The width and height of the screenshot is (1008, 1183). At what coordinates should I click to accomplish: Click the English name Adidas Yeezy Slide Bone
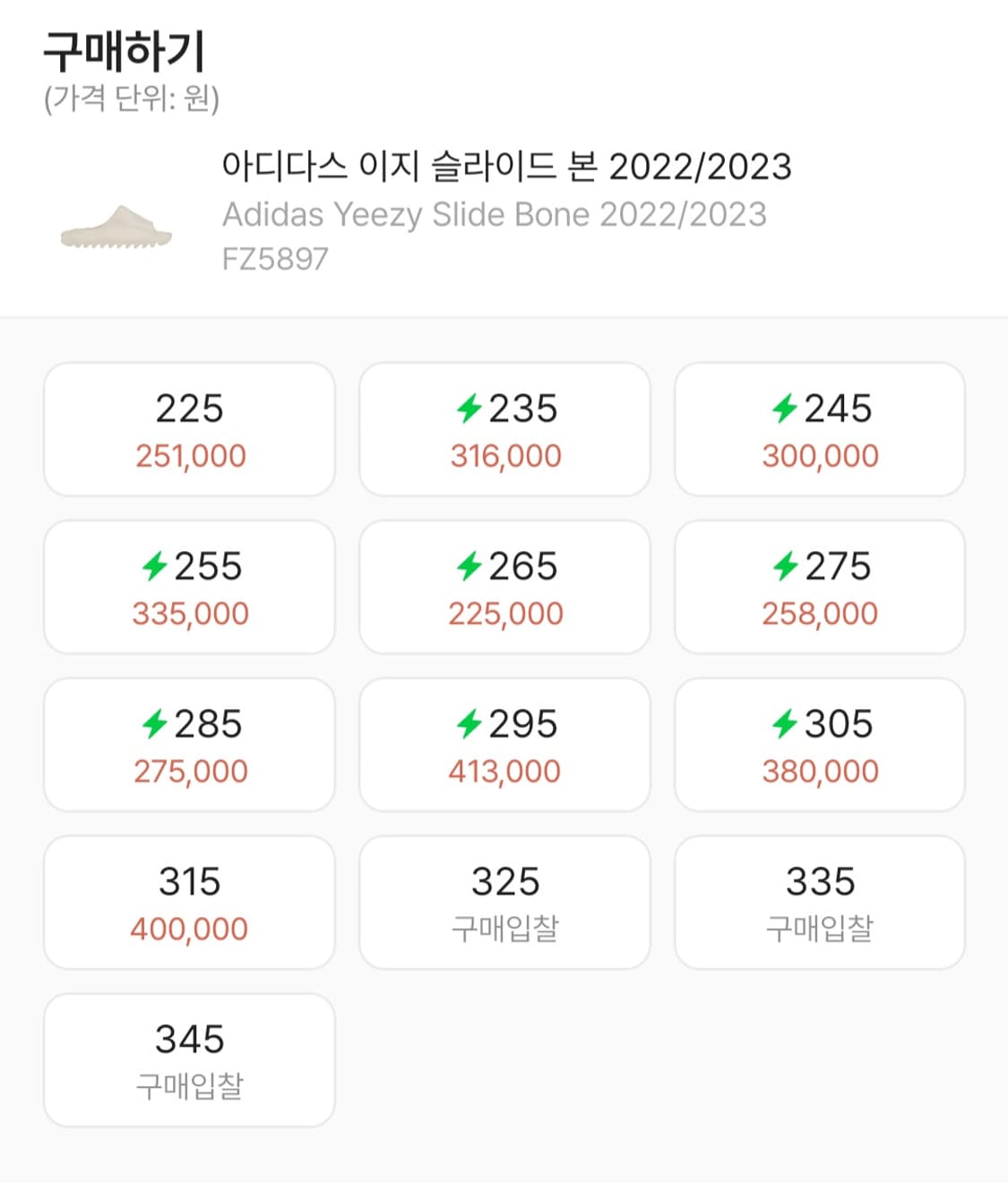(x=494, y=213)
